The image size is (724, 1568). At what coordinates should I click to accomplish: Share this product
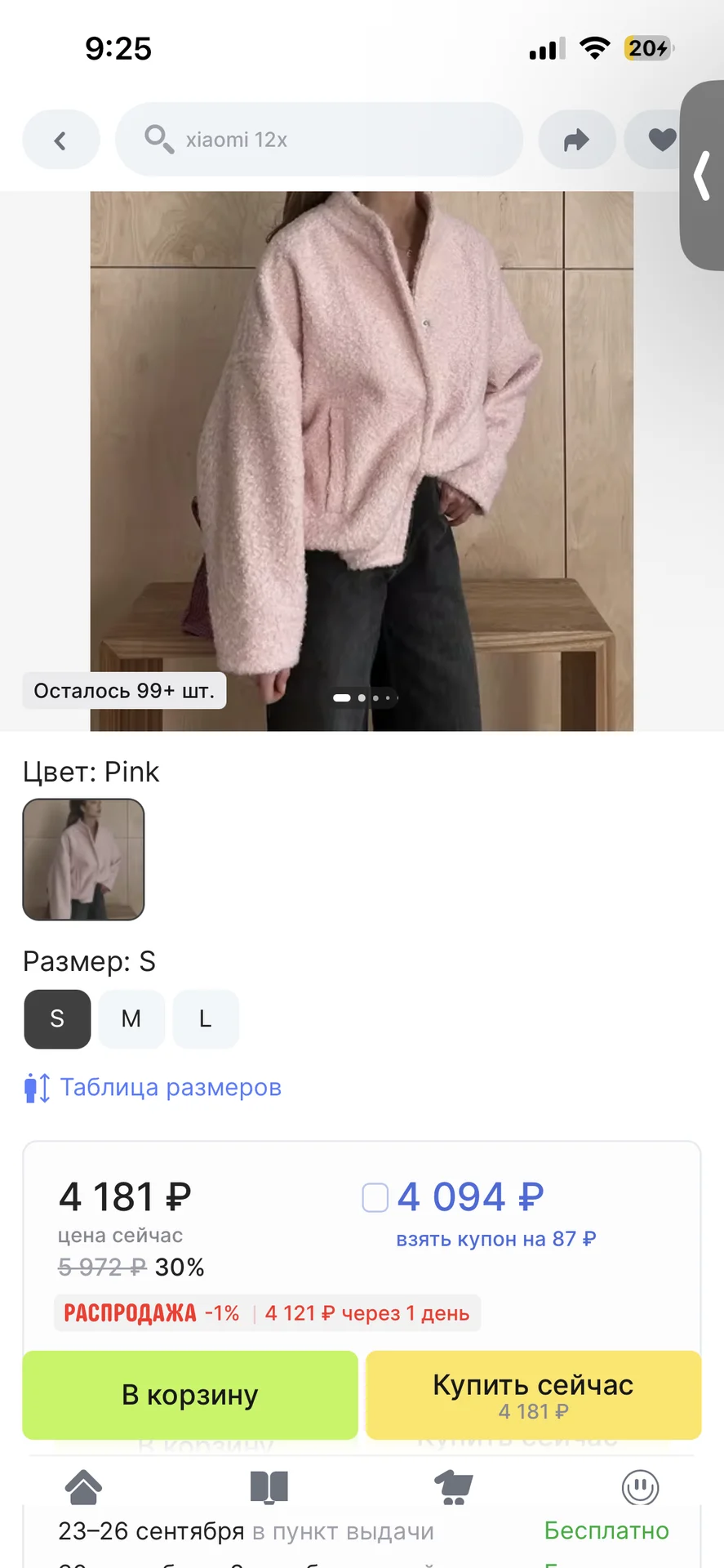tap(576, 140)
